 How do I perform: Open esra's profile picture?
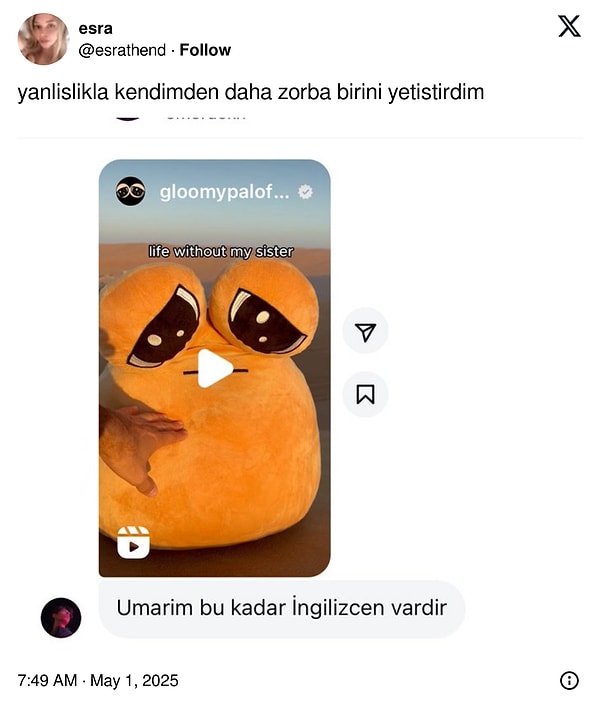(43, 39)
